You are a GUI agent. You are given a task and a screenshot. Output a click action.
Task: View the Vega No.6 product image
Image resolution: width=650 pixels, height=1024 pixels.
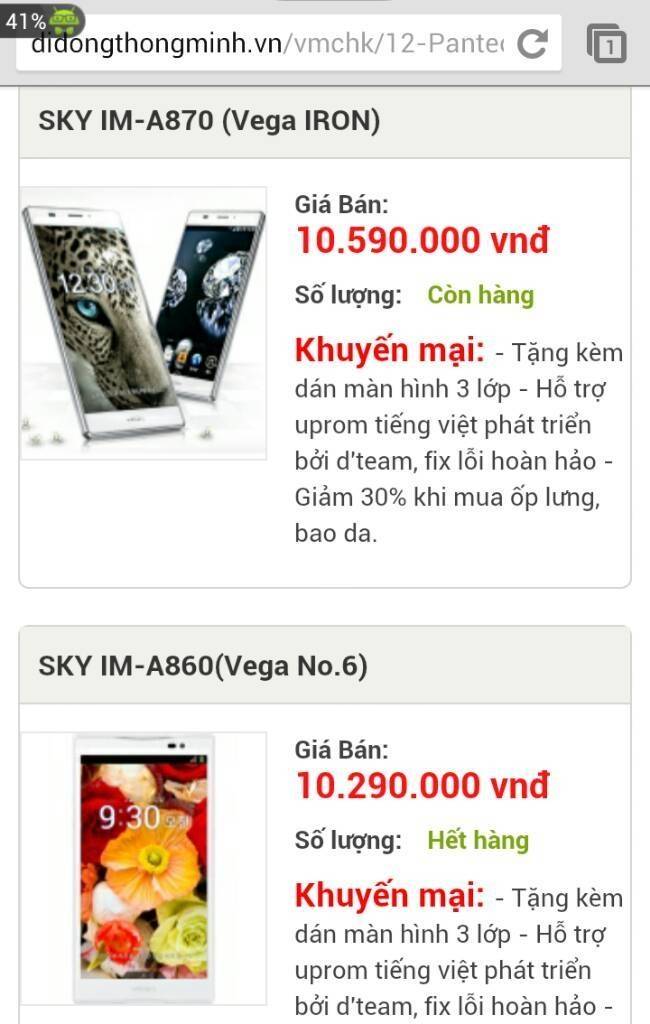tap(144, 868)
